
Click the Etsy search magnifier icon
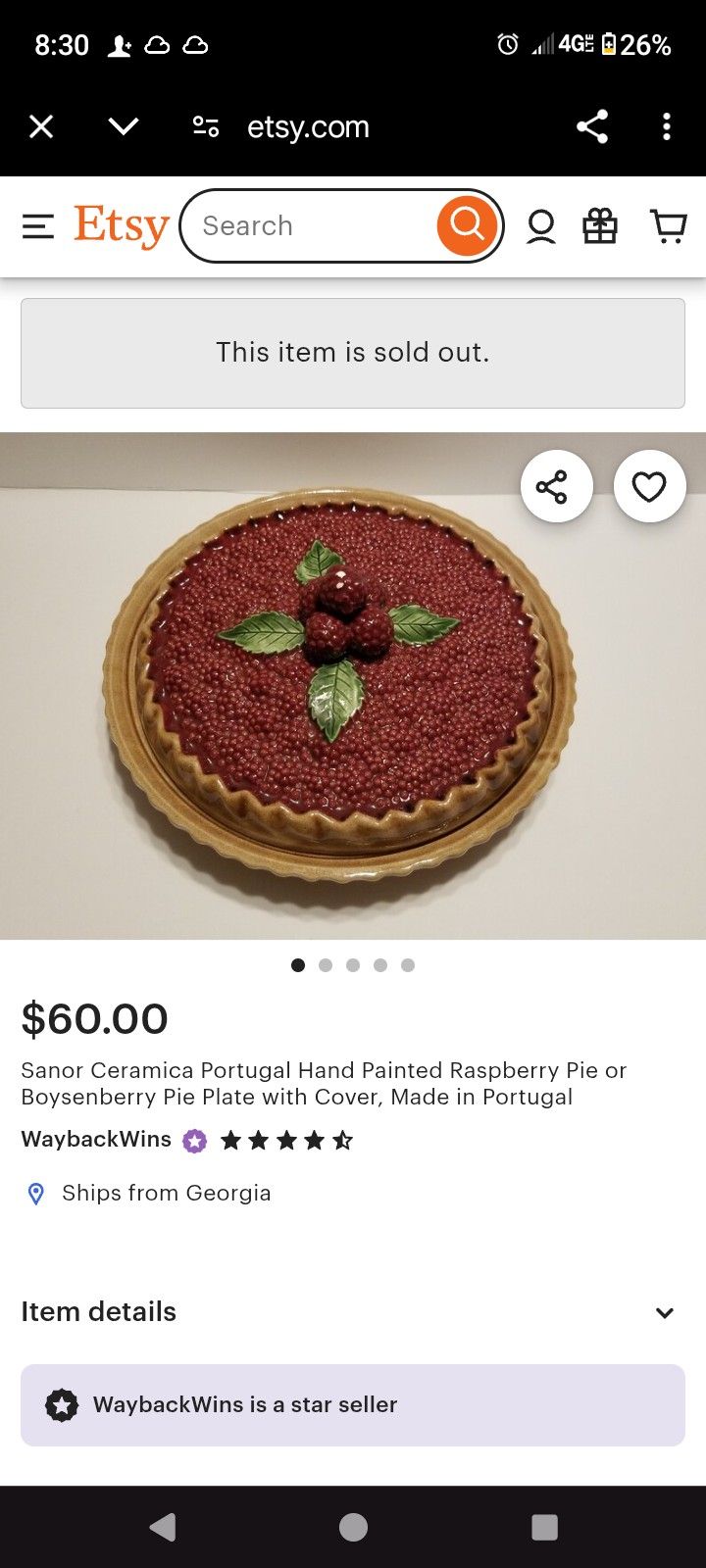pyautogui.click(x=468, y=225)
